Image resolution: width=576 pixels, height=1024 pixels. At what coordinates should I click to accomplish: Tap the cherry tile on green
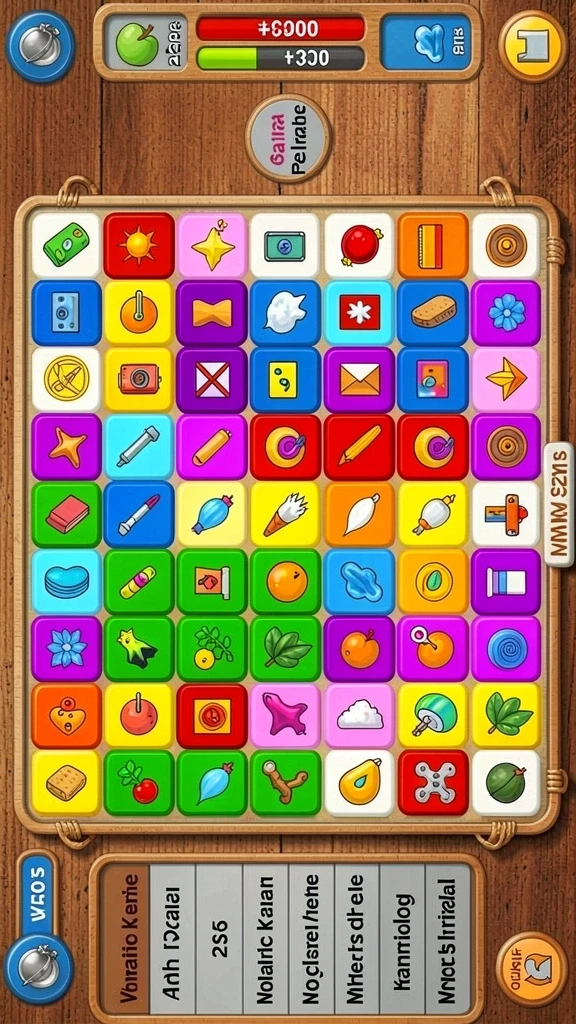pos(138,782)
